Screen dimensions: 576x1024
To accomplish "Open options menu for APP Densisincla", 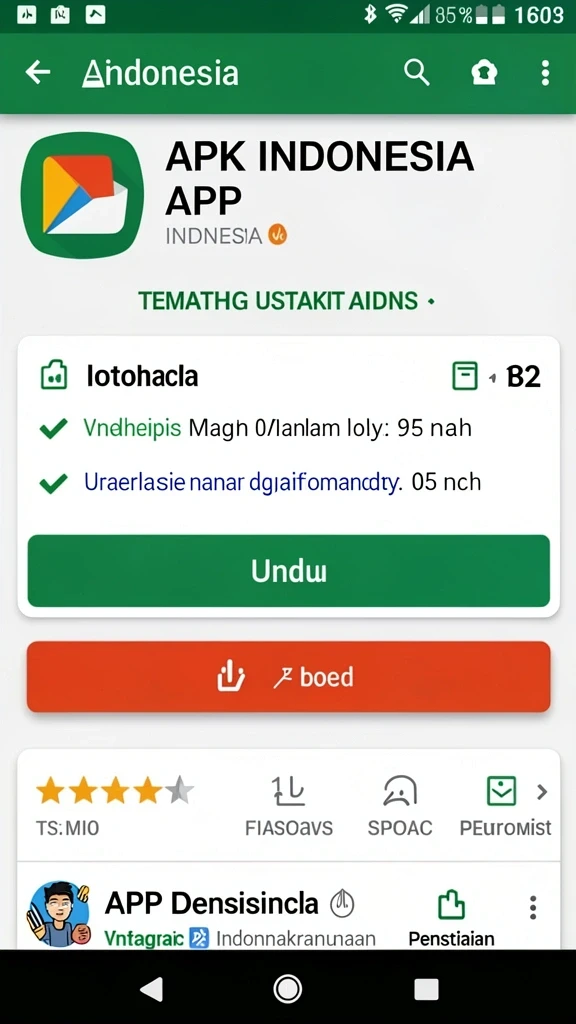I will [533, 908].
